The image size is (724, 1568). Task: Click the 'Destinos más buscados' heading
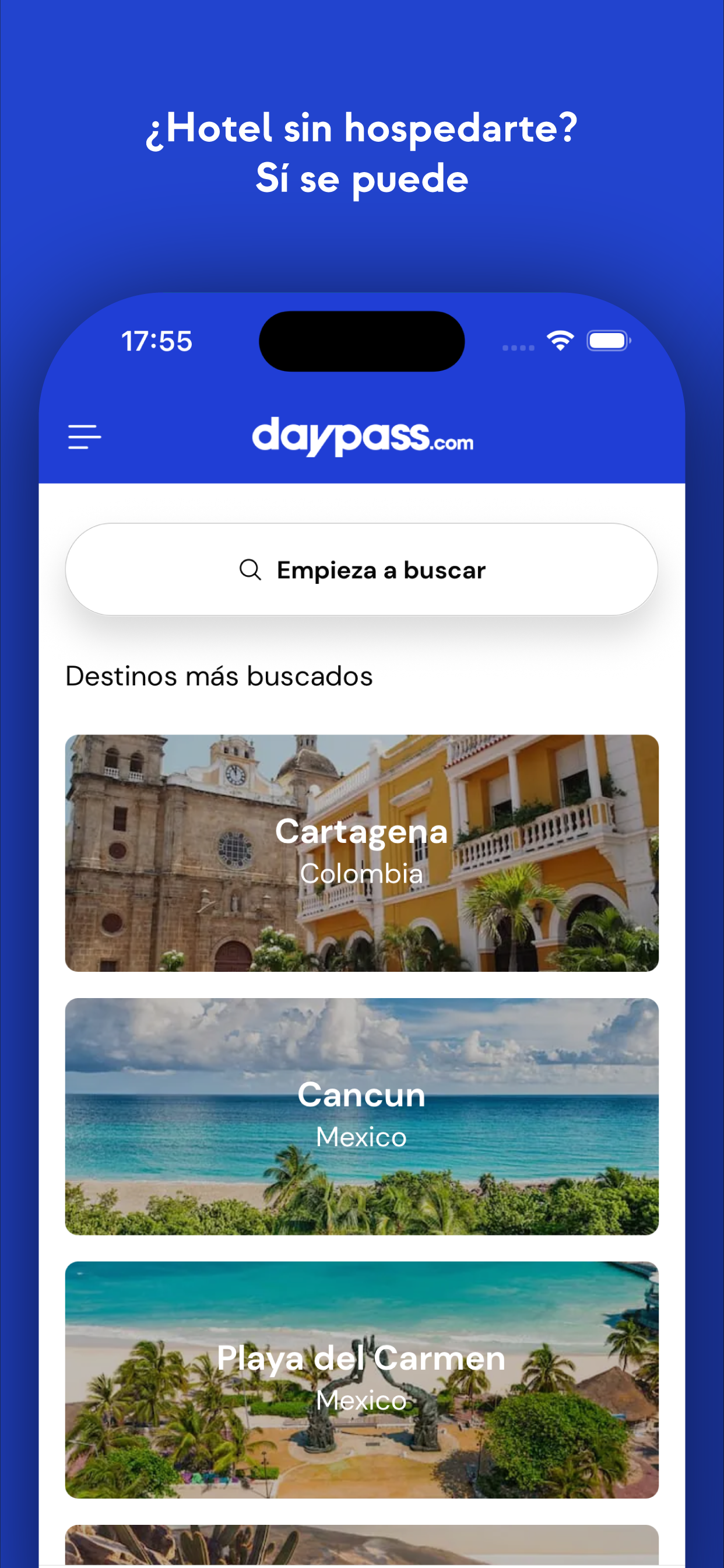coord(219,675)
